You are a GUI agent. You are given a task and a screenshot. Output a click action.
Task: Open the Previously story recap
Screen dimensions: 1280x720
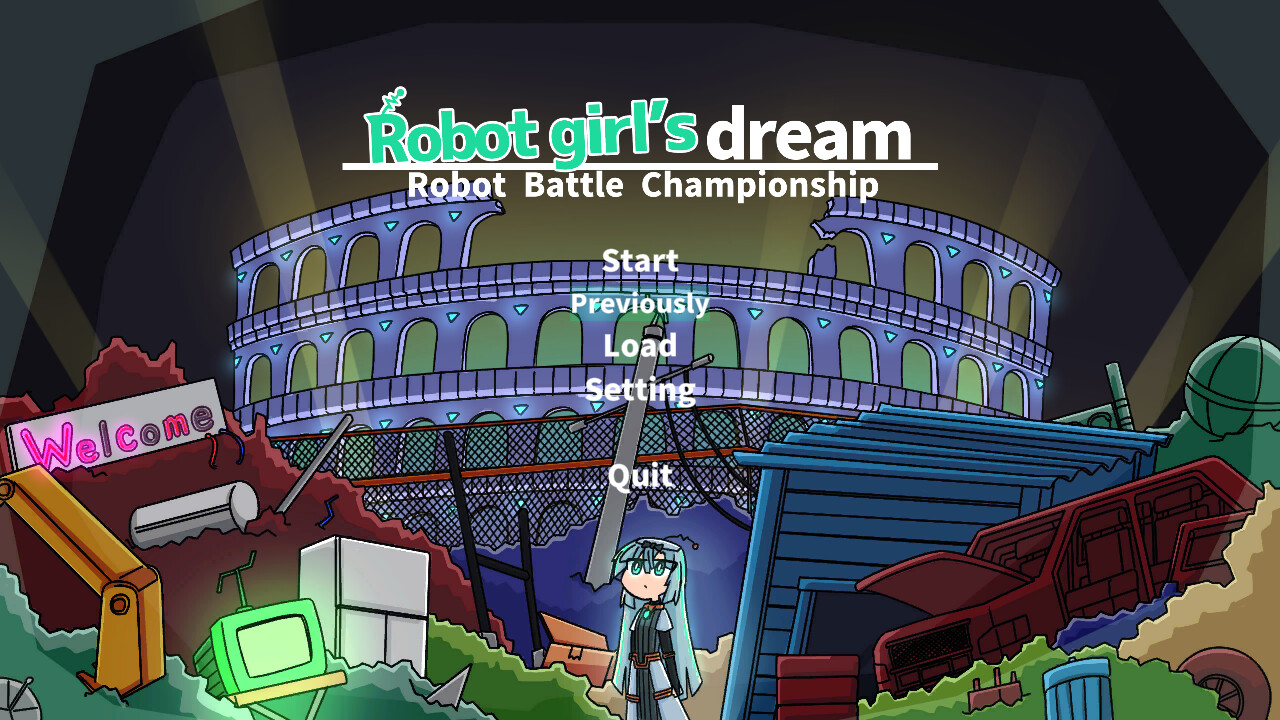[640, 303]
